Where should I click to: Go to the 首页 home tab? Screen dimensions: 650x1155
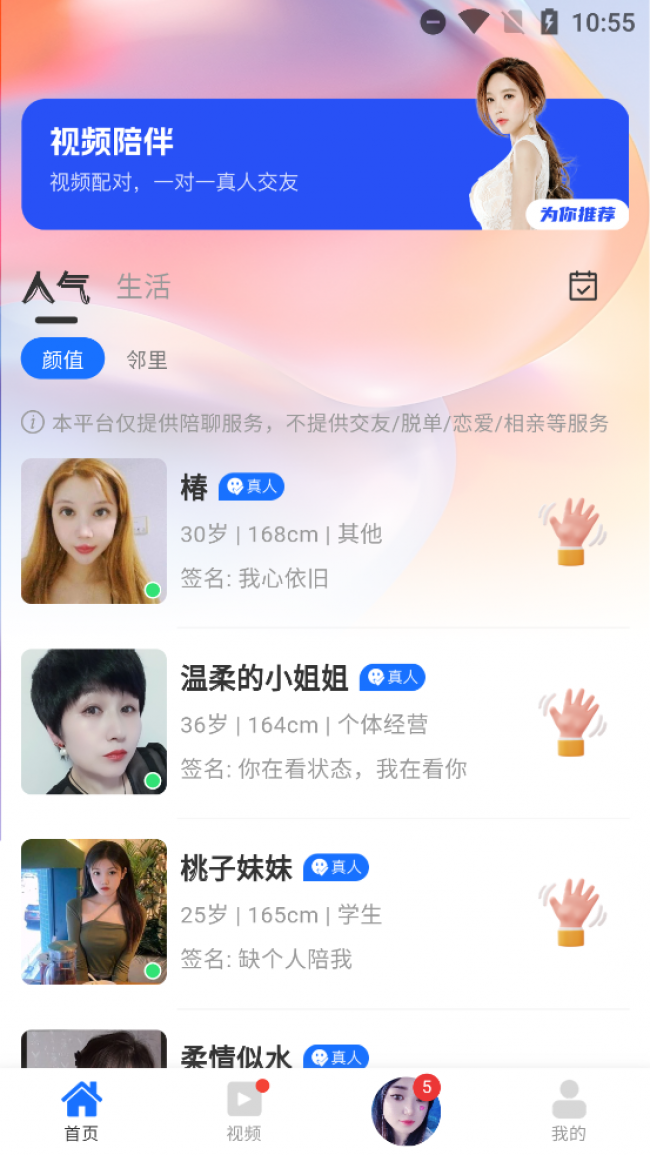point(81,1111)
